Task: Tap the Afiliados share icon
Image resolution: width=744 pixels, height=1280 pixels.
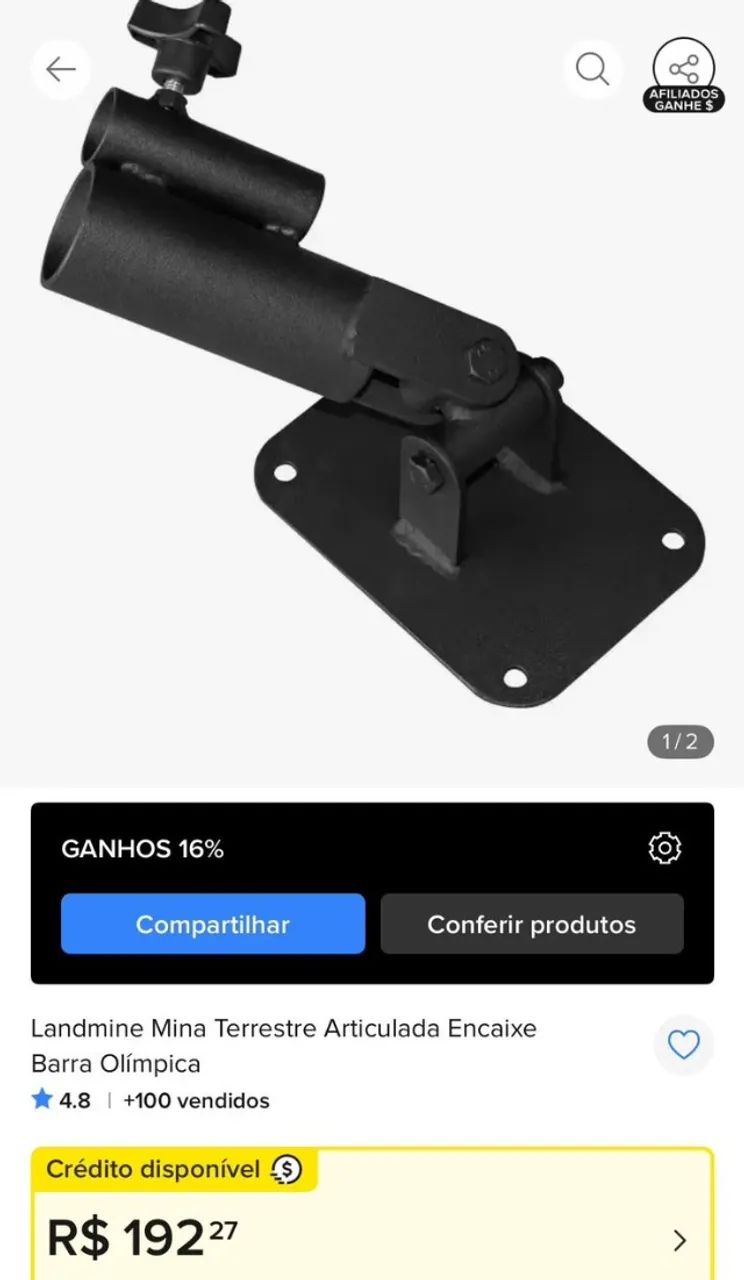Action: click(x=684, y=74)
